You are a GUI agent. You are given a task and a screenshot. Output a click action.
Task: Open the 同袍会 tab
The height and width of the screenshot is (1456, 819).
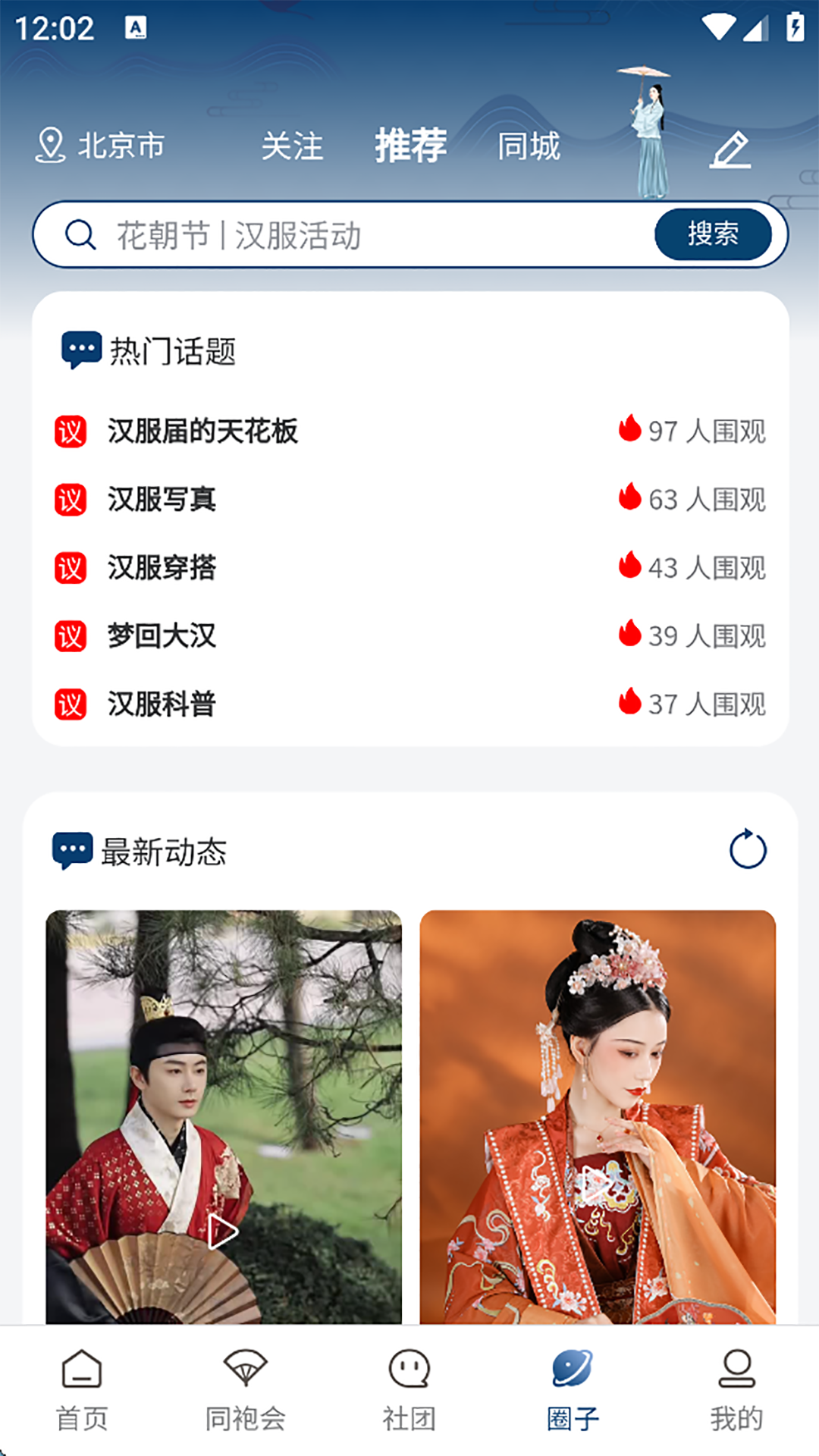click(x=246, y=1389)
